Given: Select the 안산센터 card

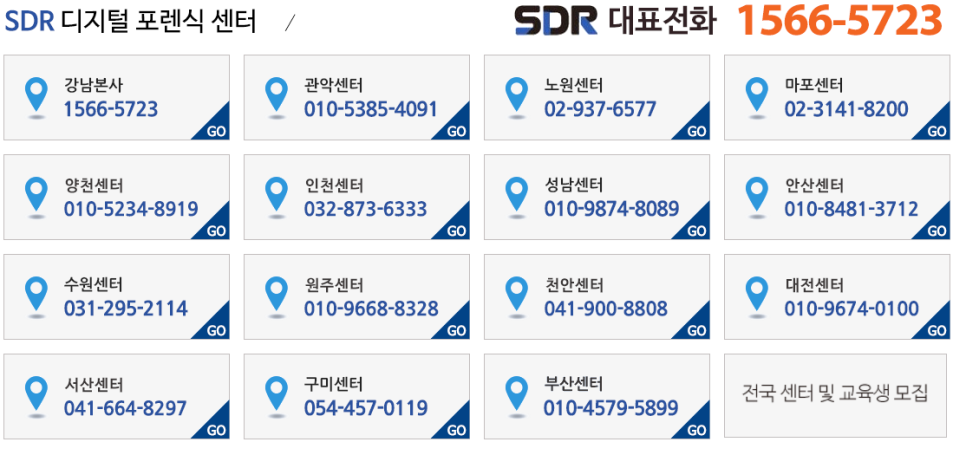Looking at the screenshot, I should (837, 198).
